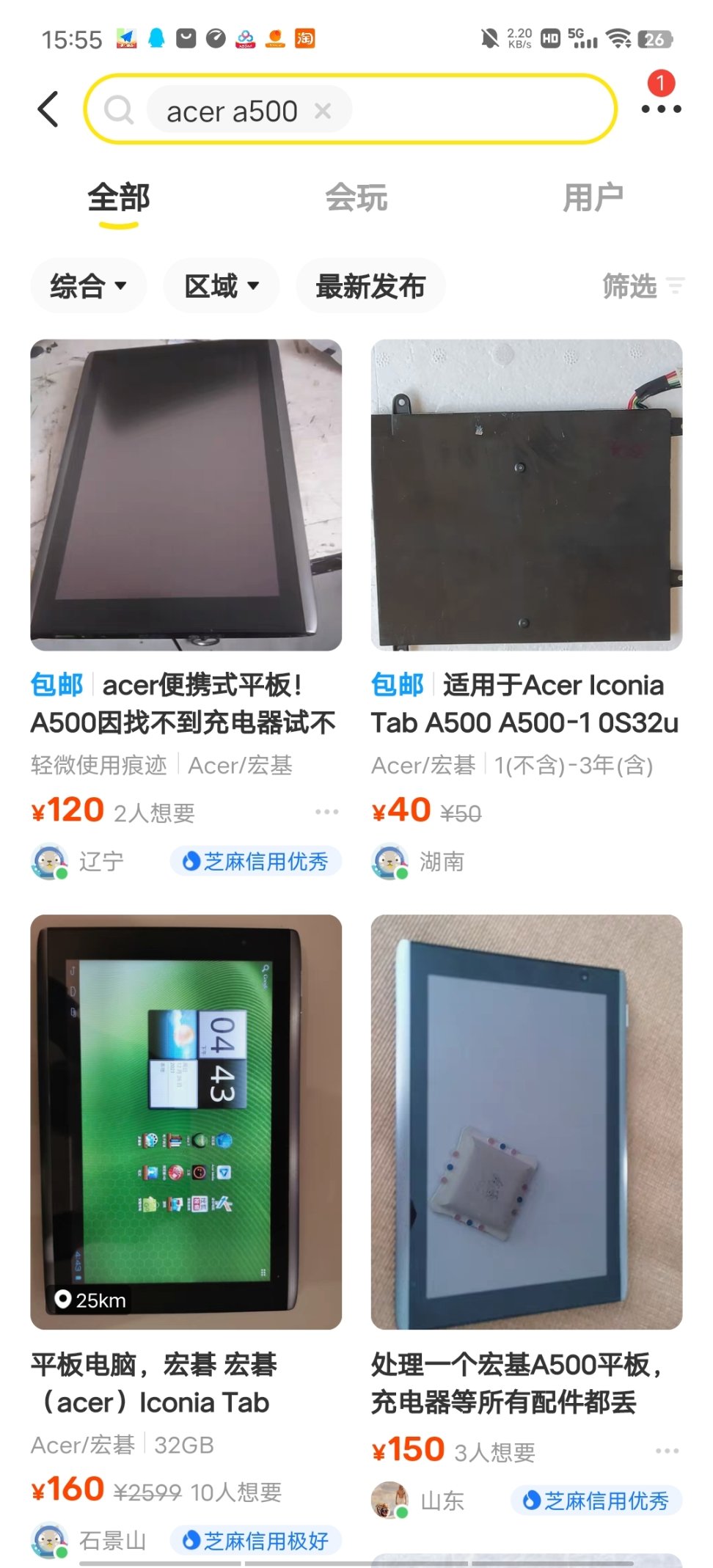713x1568 pixels.
Task: Open more options on the ¥120 listing
Action: 326,812
